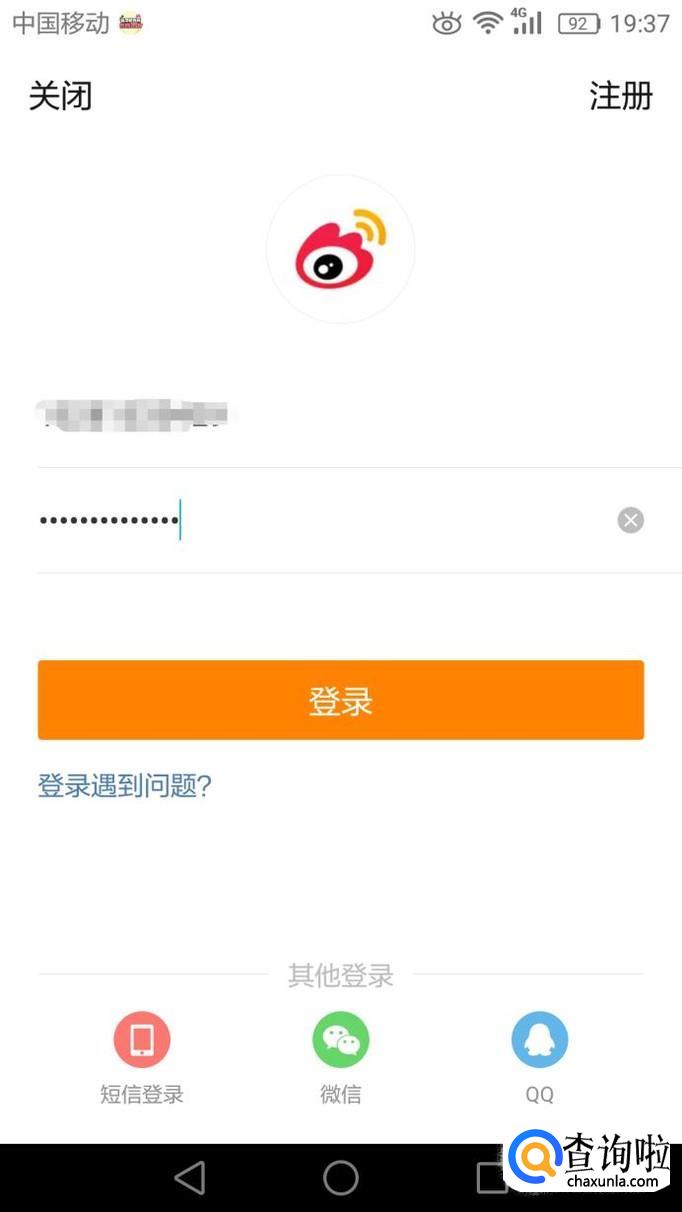Tap the orange 登录 button
Image resolution: width=682 pixels, height=1212 pixels.
click(x=341, y=700)
